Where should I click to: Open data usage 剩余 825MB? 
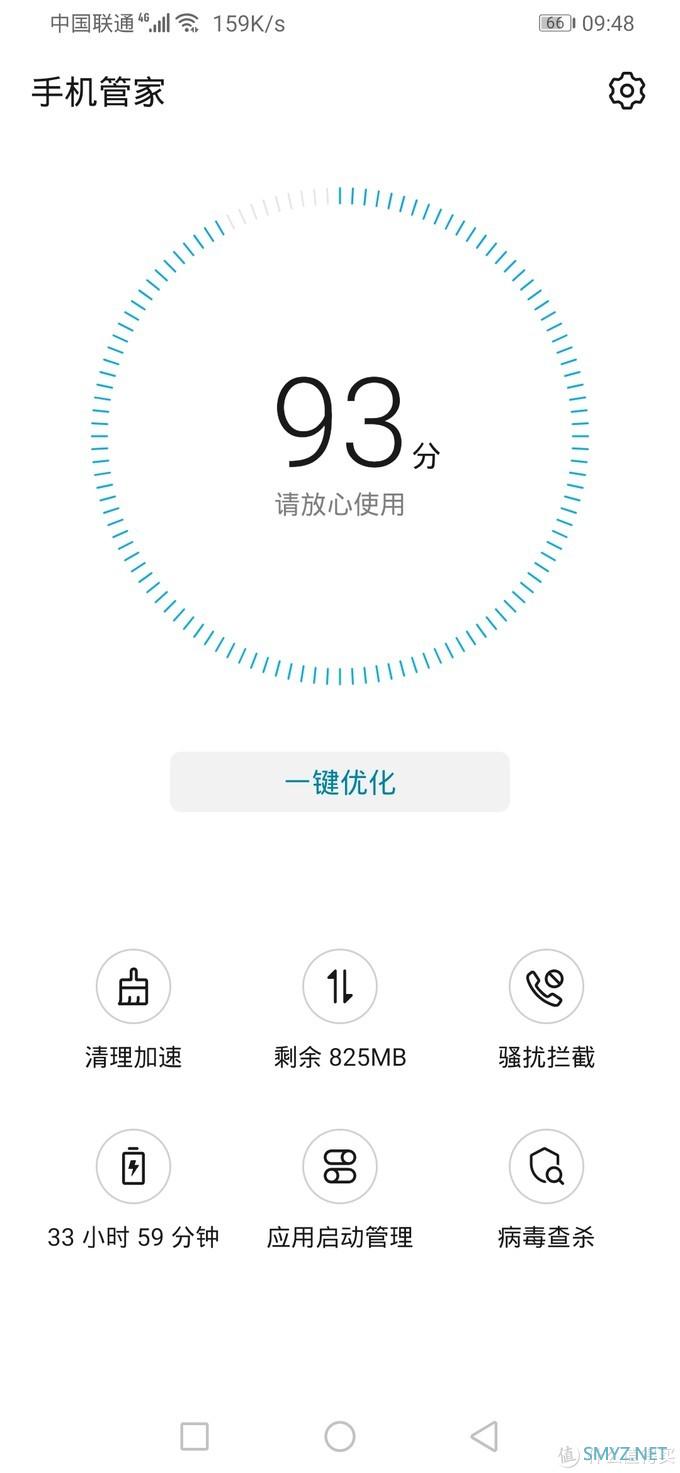point(340,987)
